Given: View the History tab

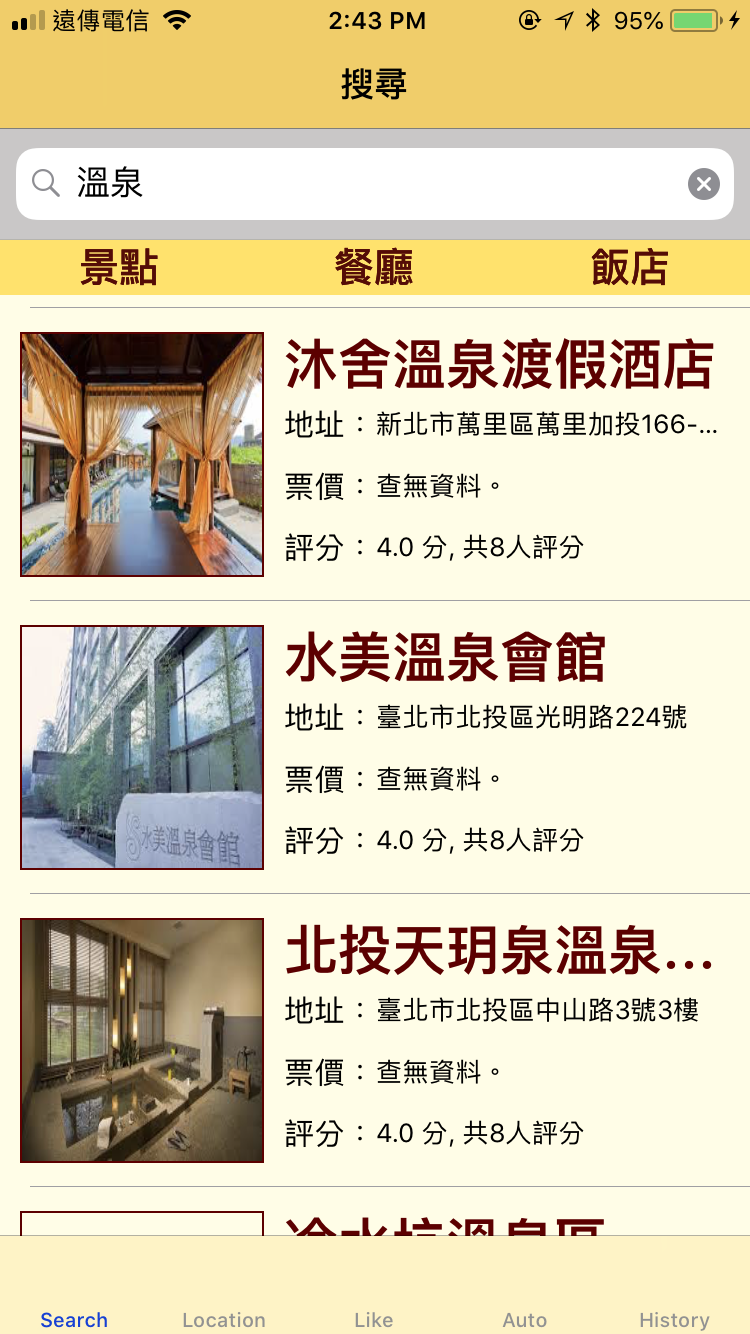Looking at the screenshot, I should pos(674,1319).
